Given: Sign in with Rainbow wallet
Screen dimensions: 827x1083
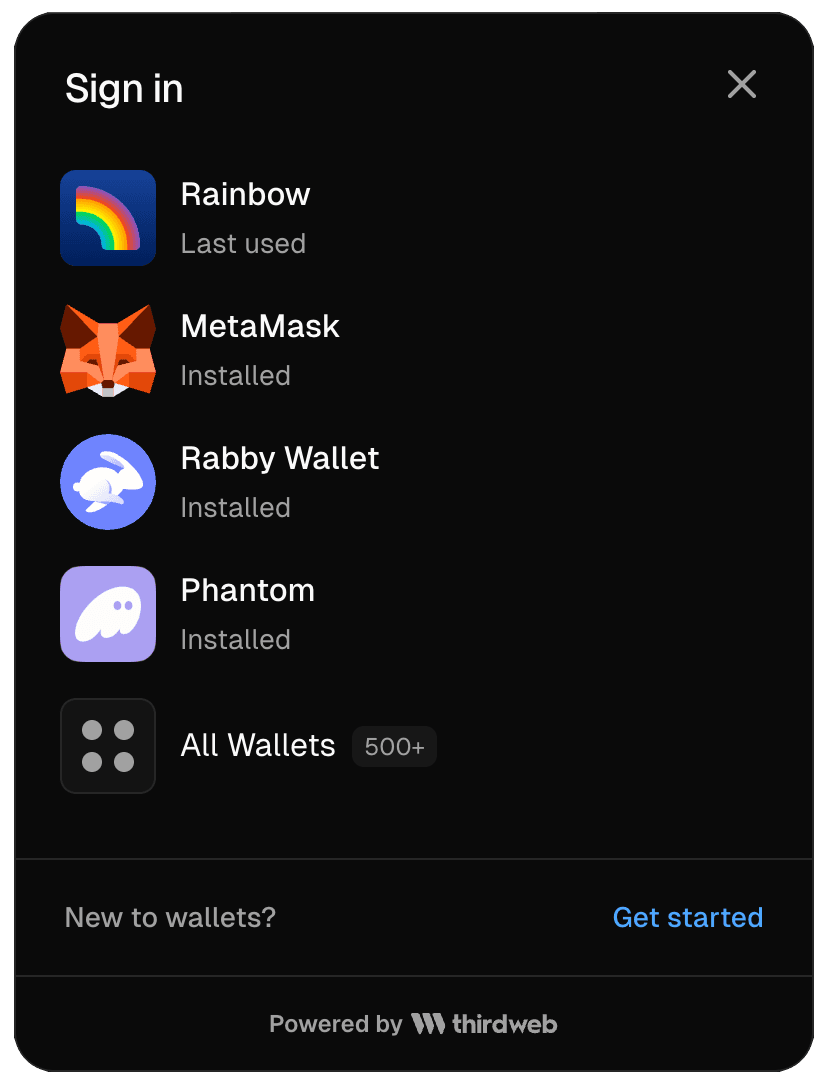Looking at the screenshot, I should pos(245,217).
